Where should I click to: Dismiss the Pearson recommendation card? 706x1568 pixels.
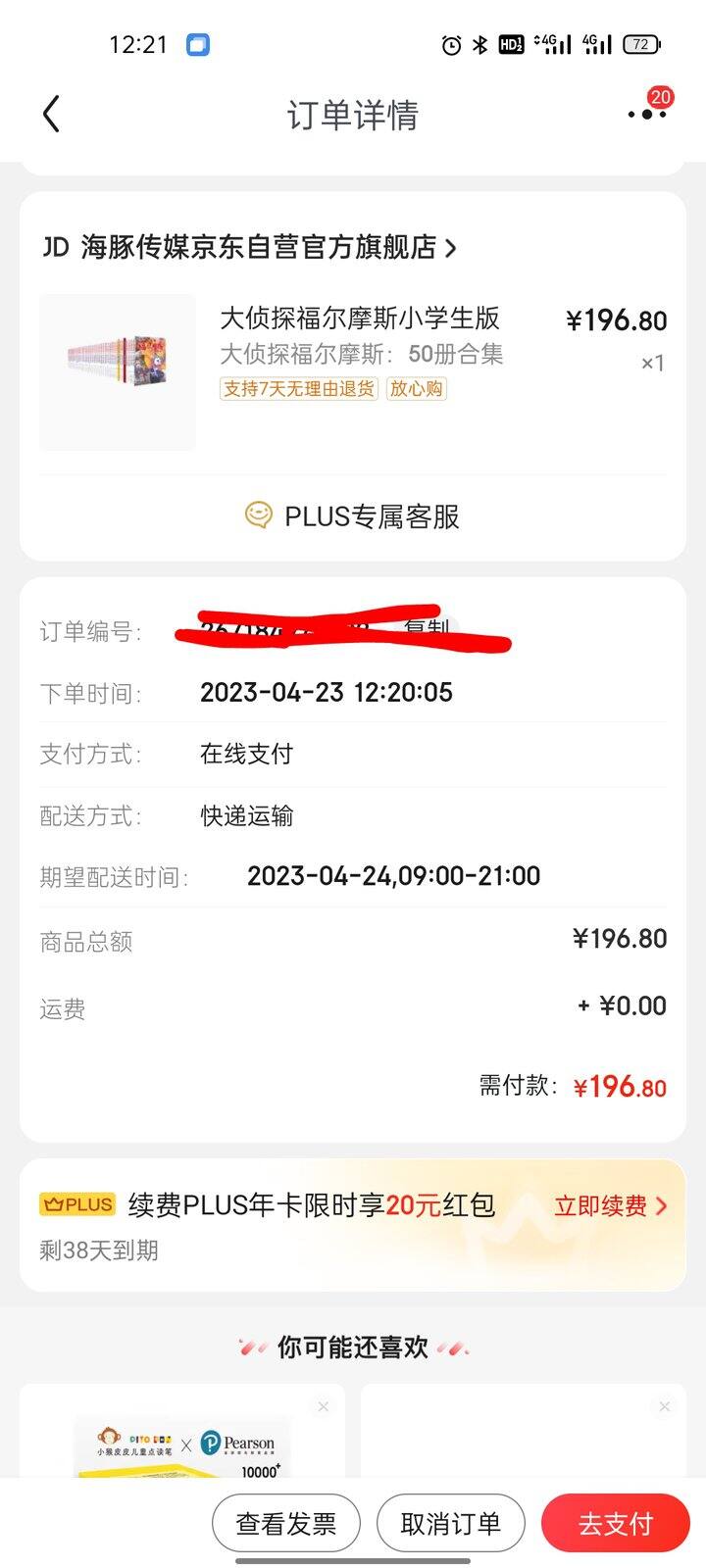click(324, 1406)
